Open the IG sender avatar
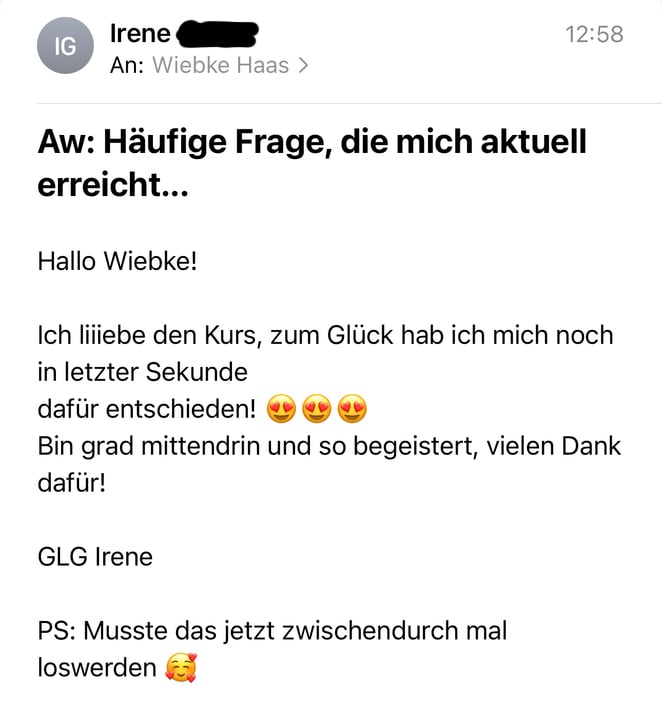662x720 pixels. click(64, 47)
